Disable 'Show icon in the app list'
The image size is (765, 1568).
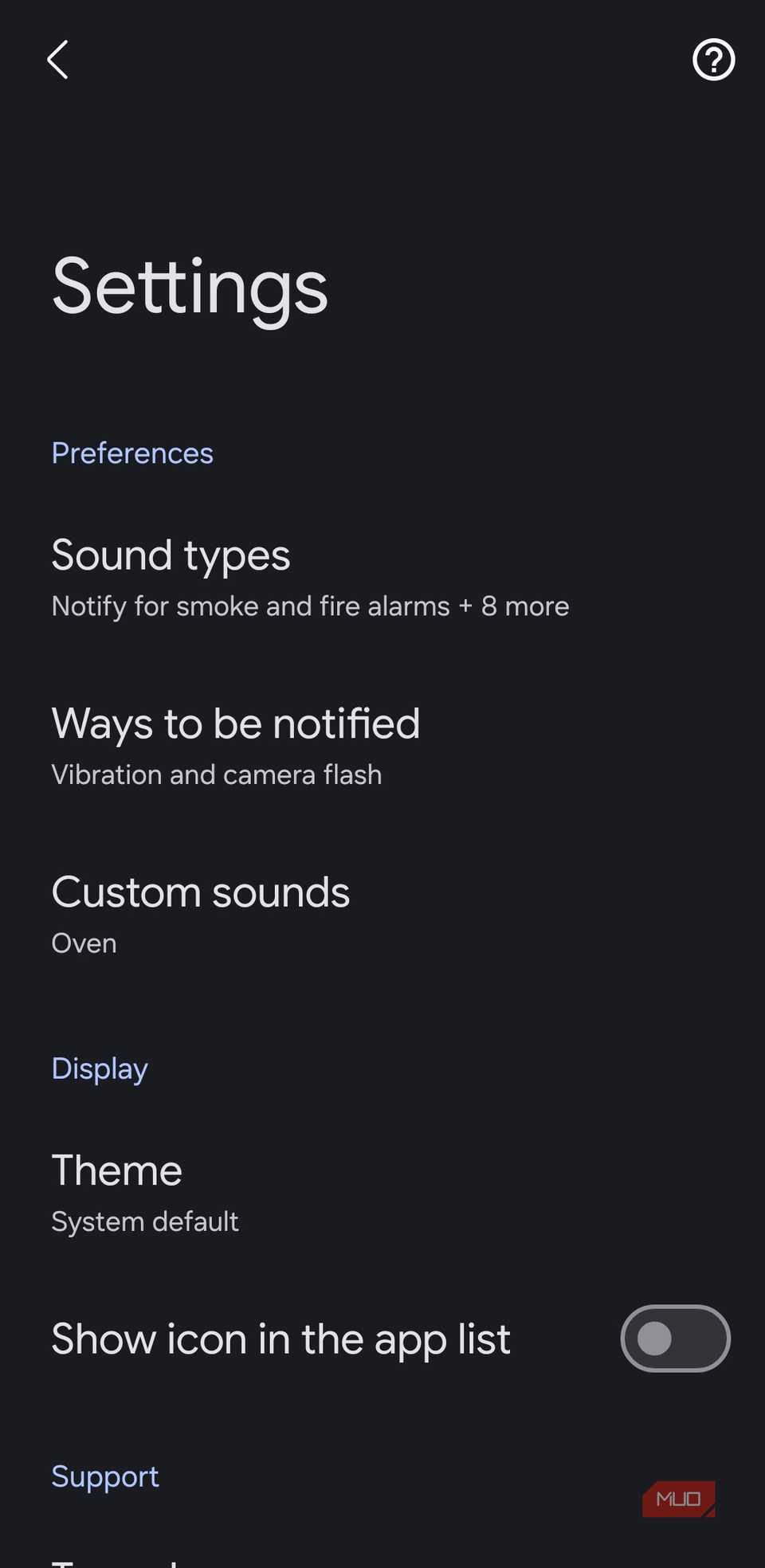point(674,1339)
